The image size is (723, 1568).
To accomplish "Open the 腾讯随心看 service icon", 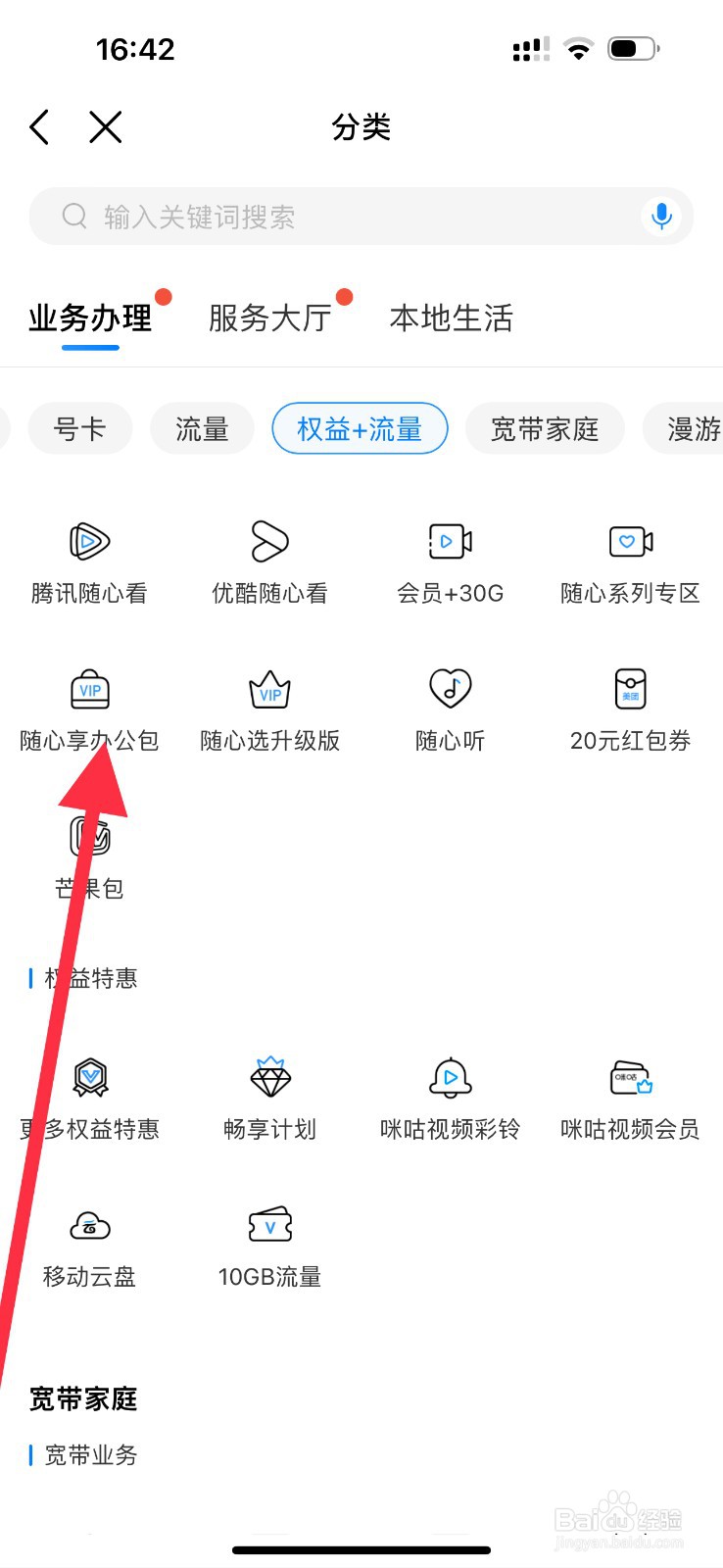I will [90, 541].
